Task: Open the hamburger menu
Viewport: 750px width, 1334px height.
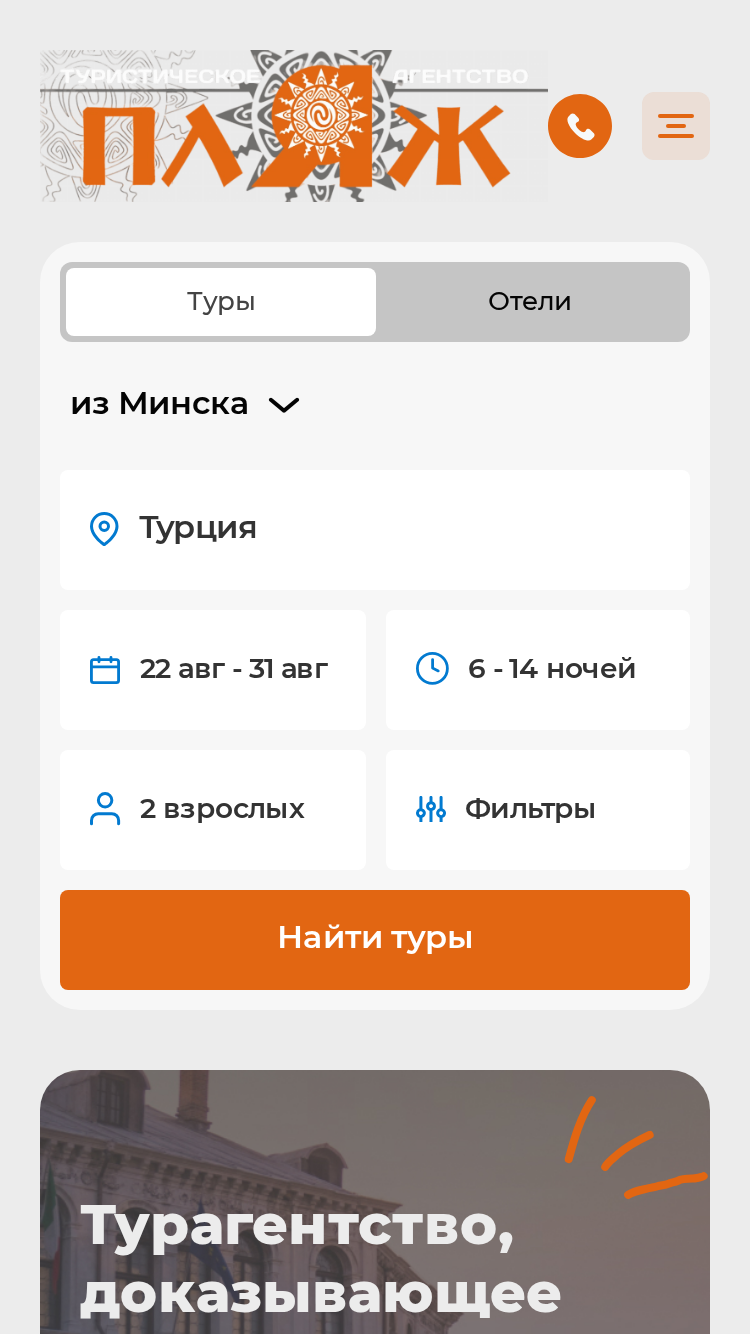Action: [x=676, y=126]
